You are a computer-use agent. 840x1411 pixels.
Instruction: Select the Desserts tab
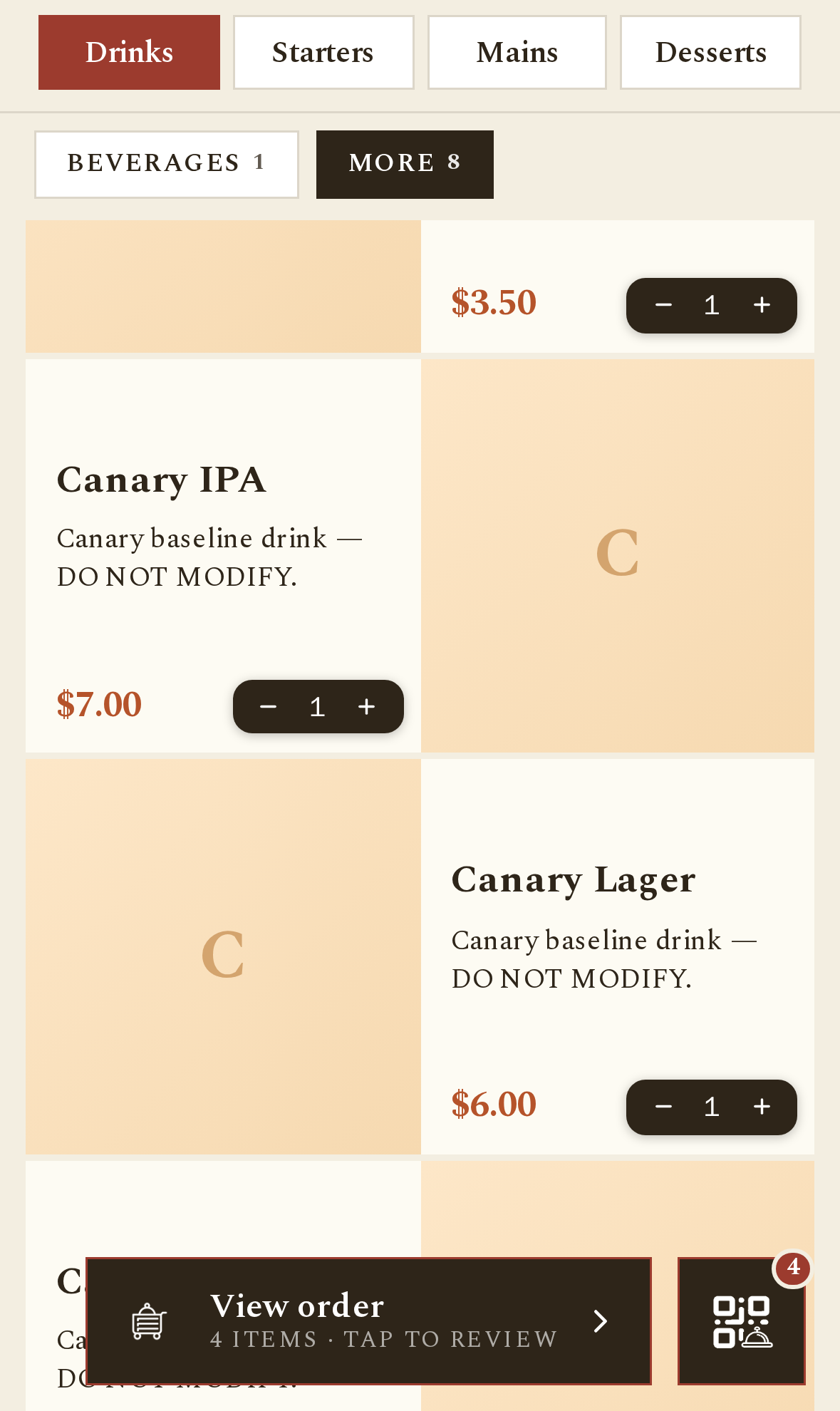[x=710, y=53]
